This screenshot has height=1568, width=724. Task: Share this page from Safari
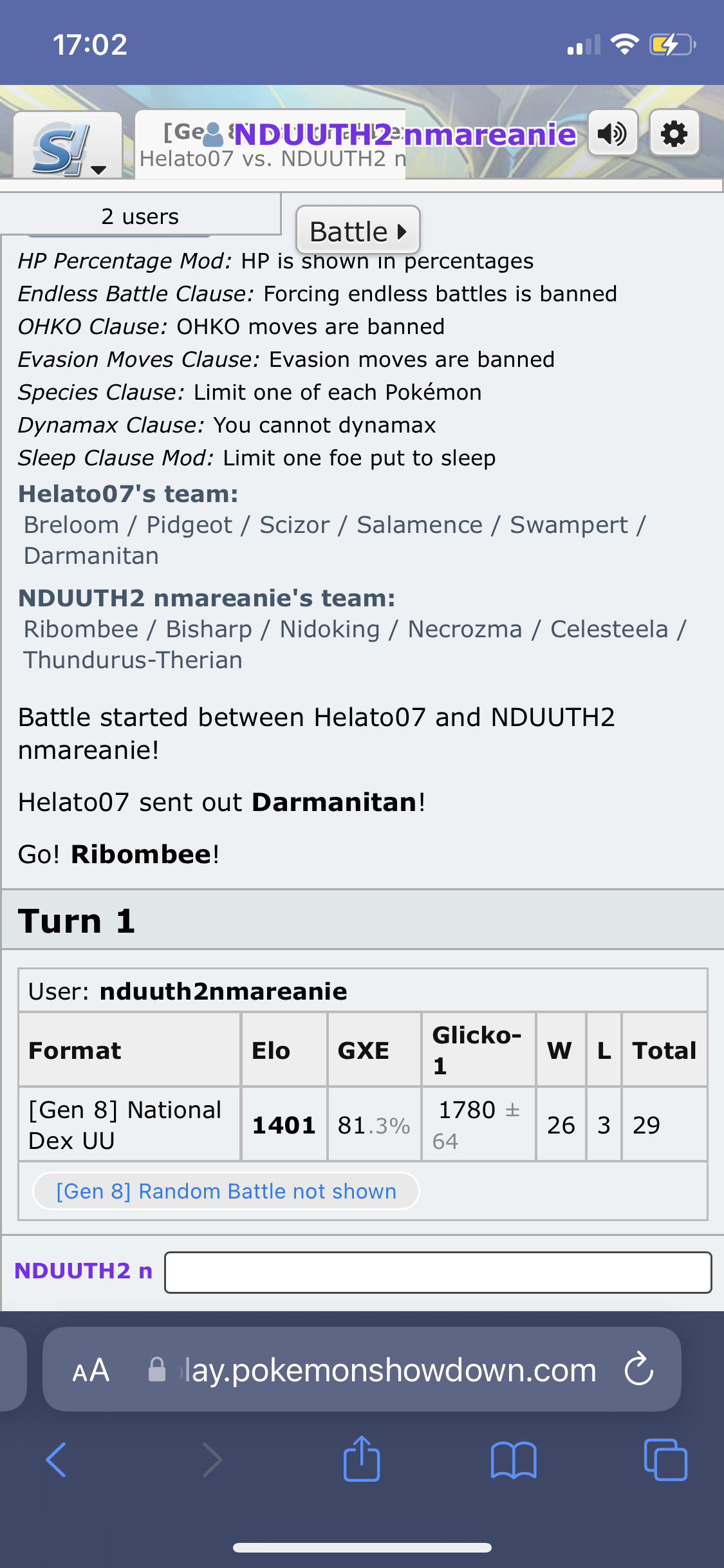362,1459
